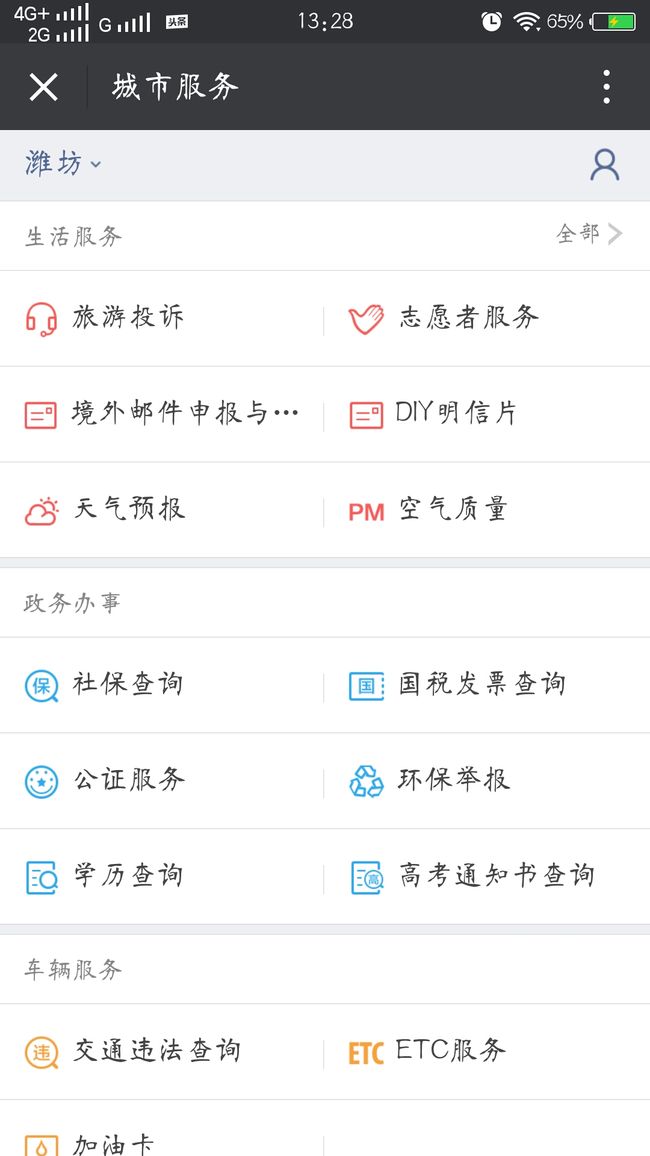Expand the 潍坊 city selector
This screenshot has width=650, height=1156.
[63, 164]
